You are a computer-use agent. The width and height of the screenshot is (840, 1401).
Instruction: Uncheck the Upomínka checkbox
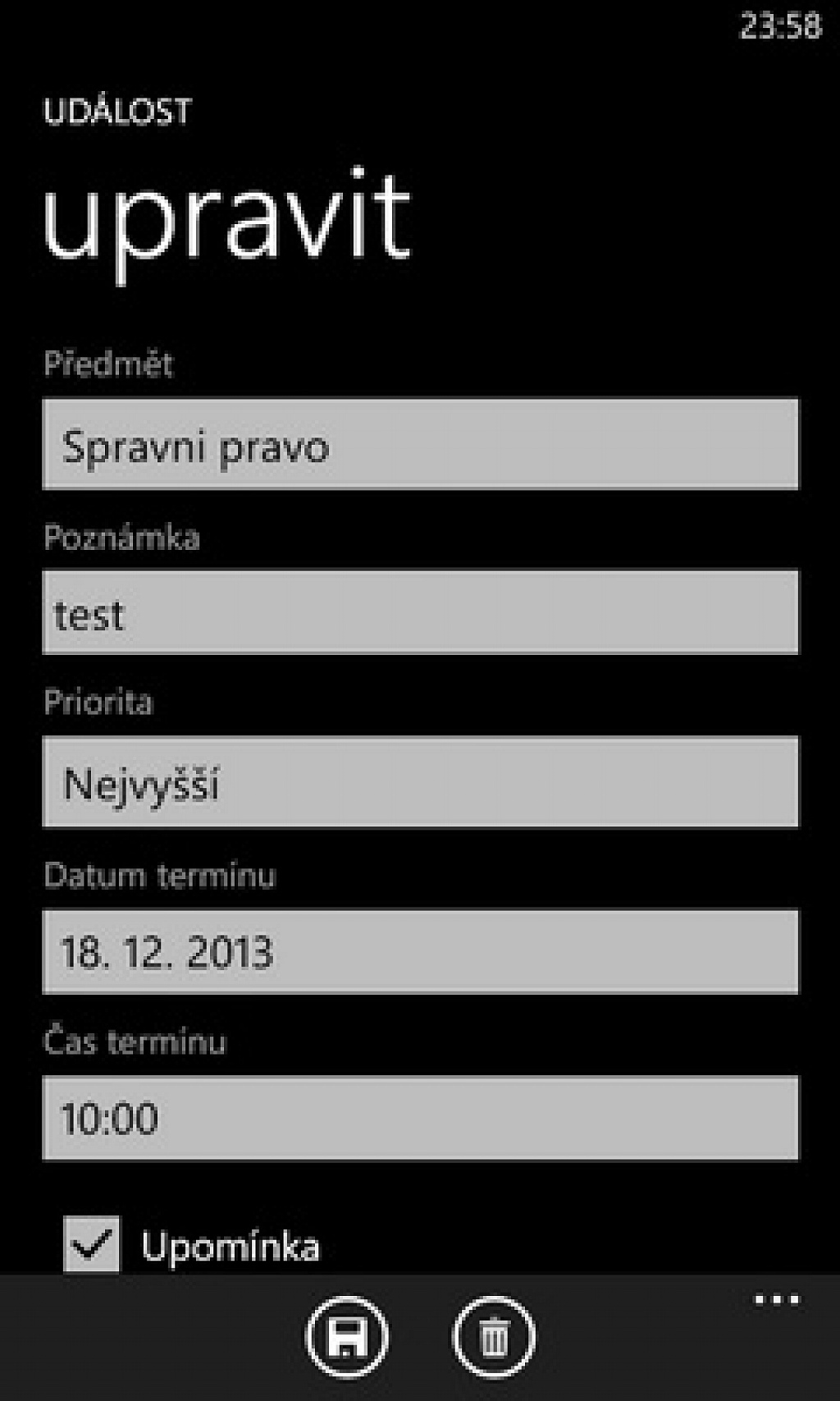click(92, 1245)
